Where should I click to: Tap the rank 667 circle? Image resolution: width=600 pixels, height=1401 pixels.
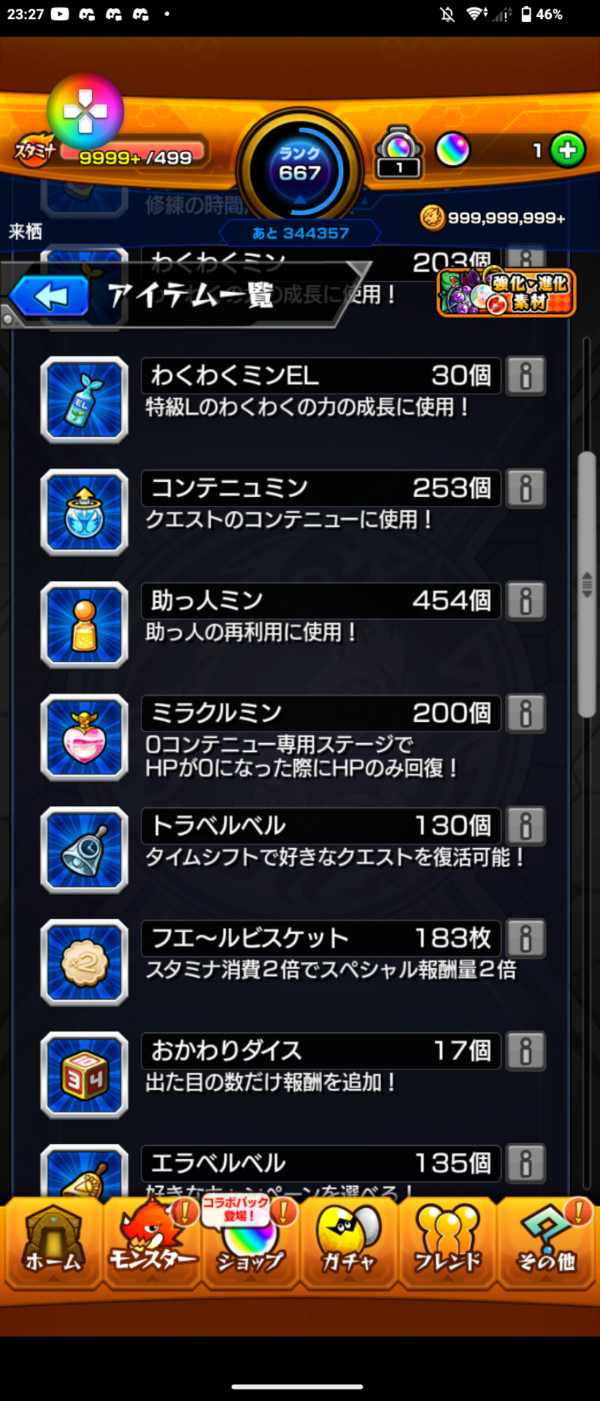click(299, 165)
